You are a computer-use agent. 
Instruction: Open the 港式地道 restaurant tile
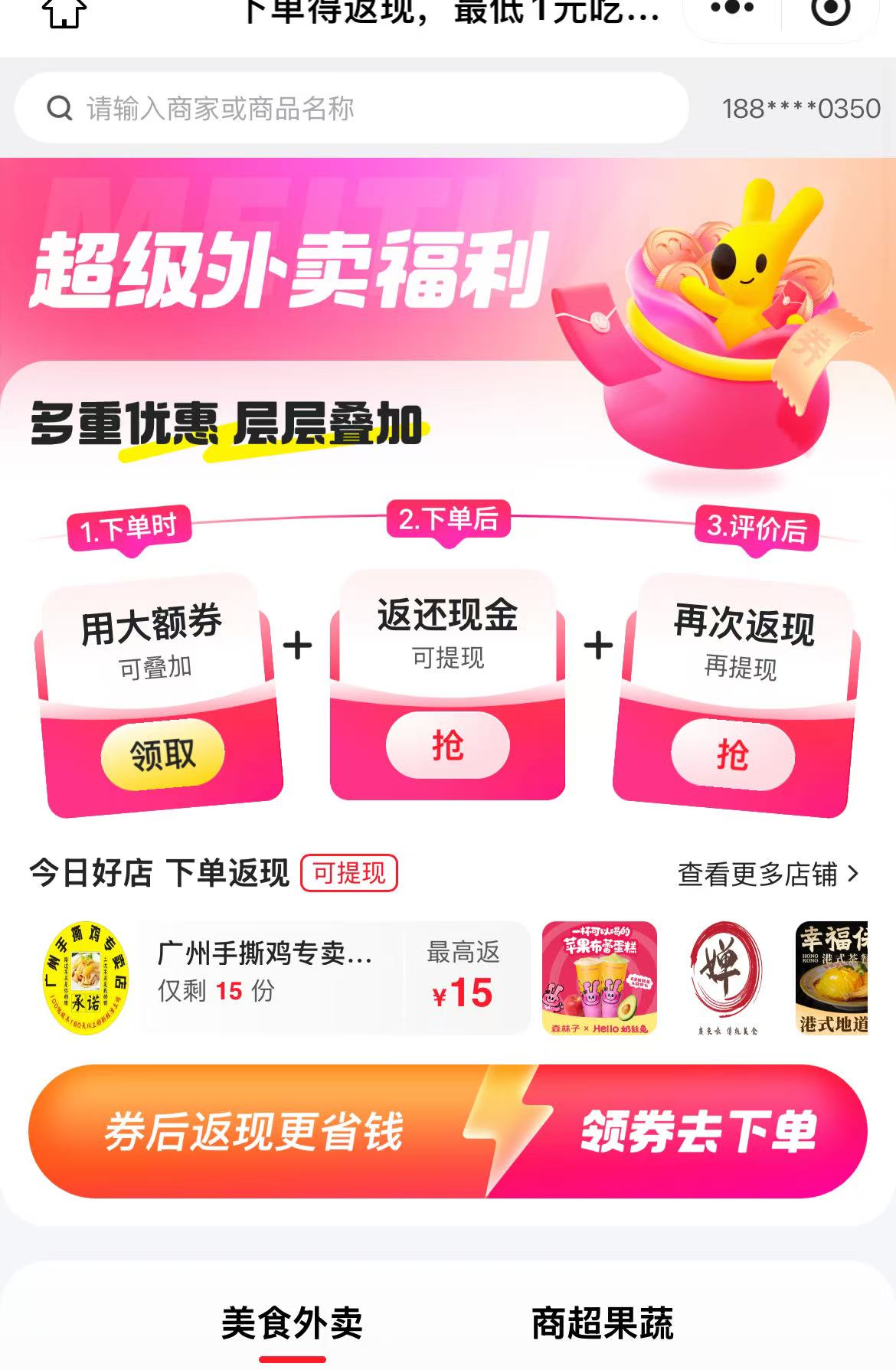click(x=832, y=978)
